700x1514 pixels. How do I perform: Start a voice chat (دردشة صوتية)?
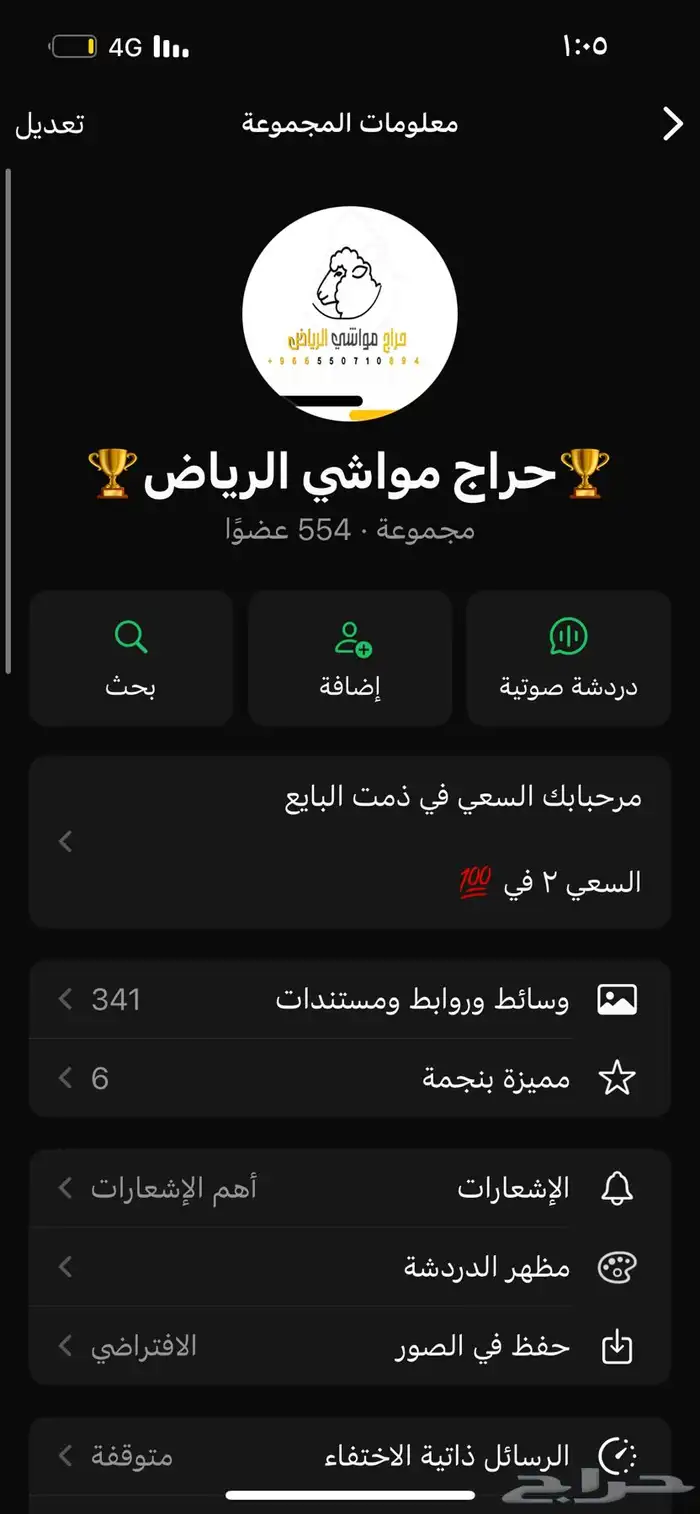[568, 657]
